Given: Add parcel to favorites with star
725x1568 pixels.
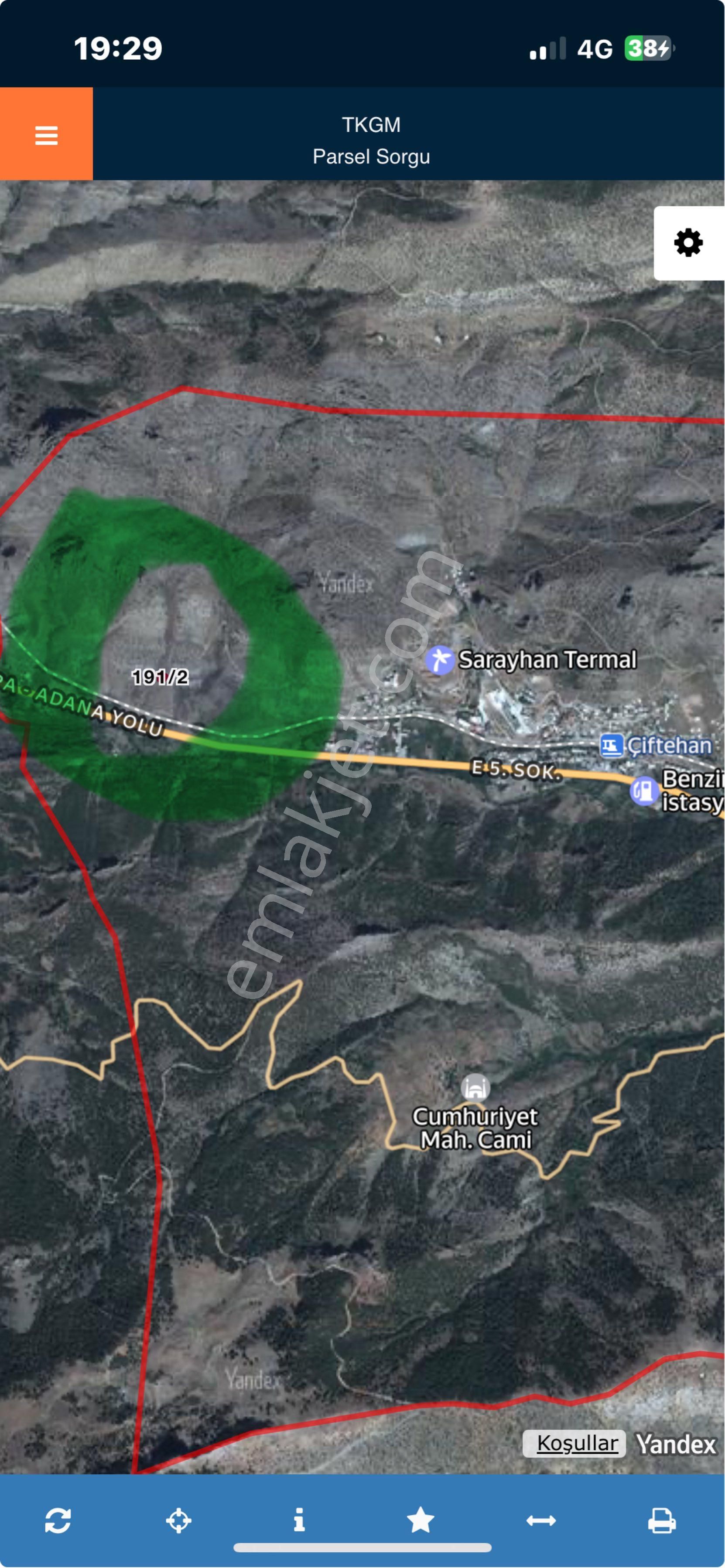Looking at the screenshot, I should [x=420, y=1520].
